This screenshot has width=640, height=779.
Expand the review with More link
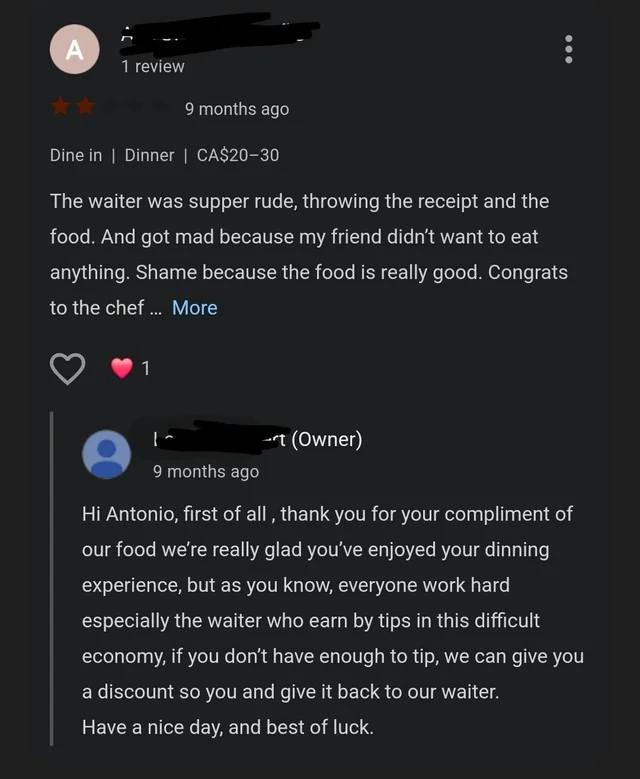pyautogui.click(x=194, y=308)
